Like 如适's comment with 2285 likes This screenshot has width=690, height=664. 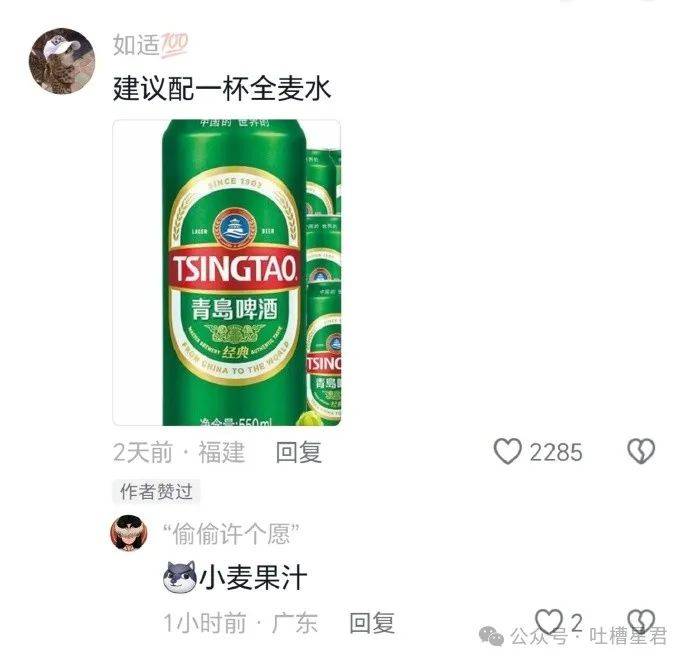pos(509,452)
